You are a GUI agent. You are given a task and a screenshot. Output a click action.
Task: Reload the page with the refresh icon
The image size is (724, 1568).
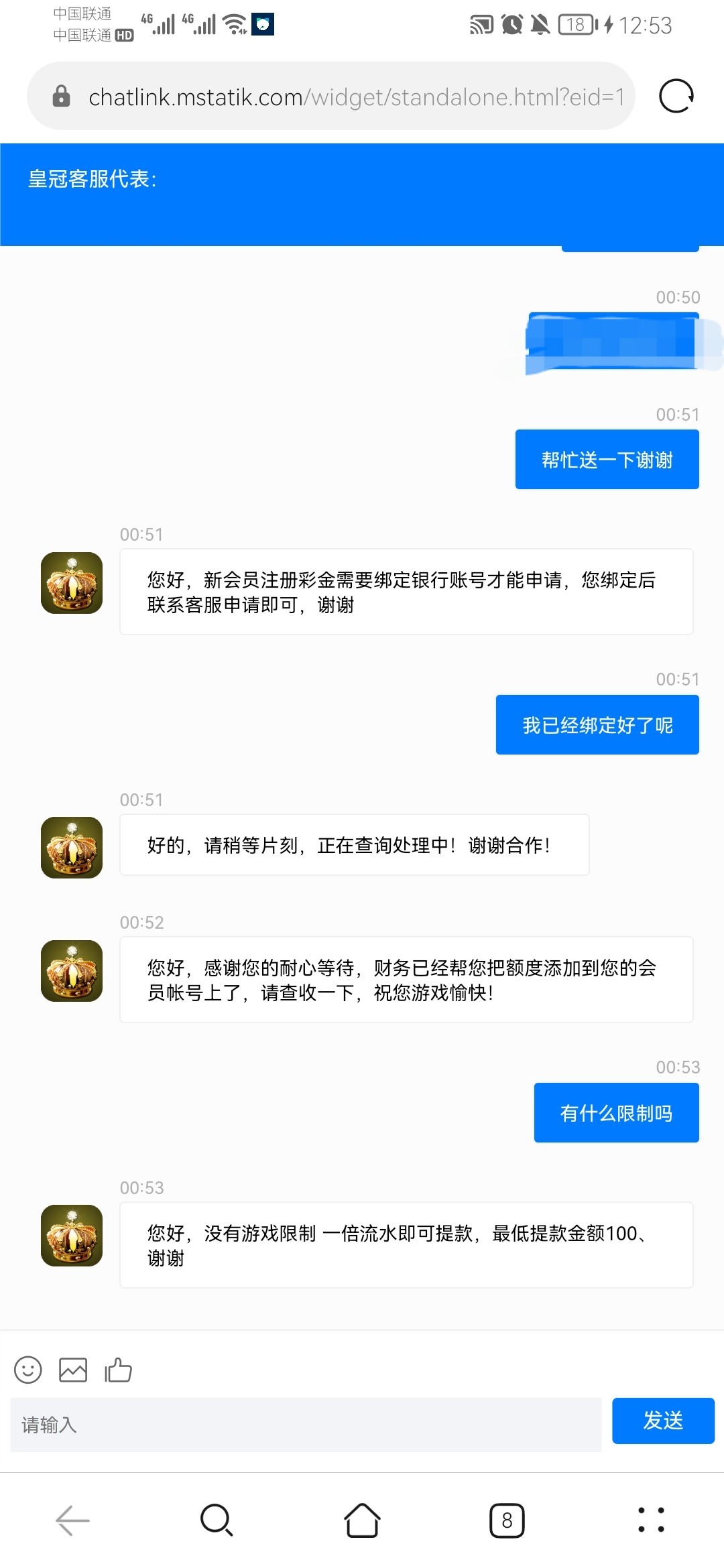click(x=676, y=96)
